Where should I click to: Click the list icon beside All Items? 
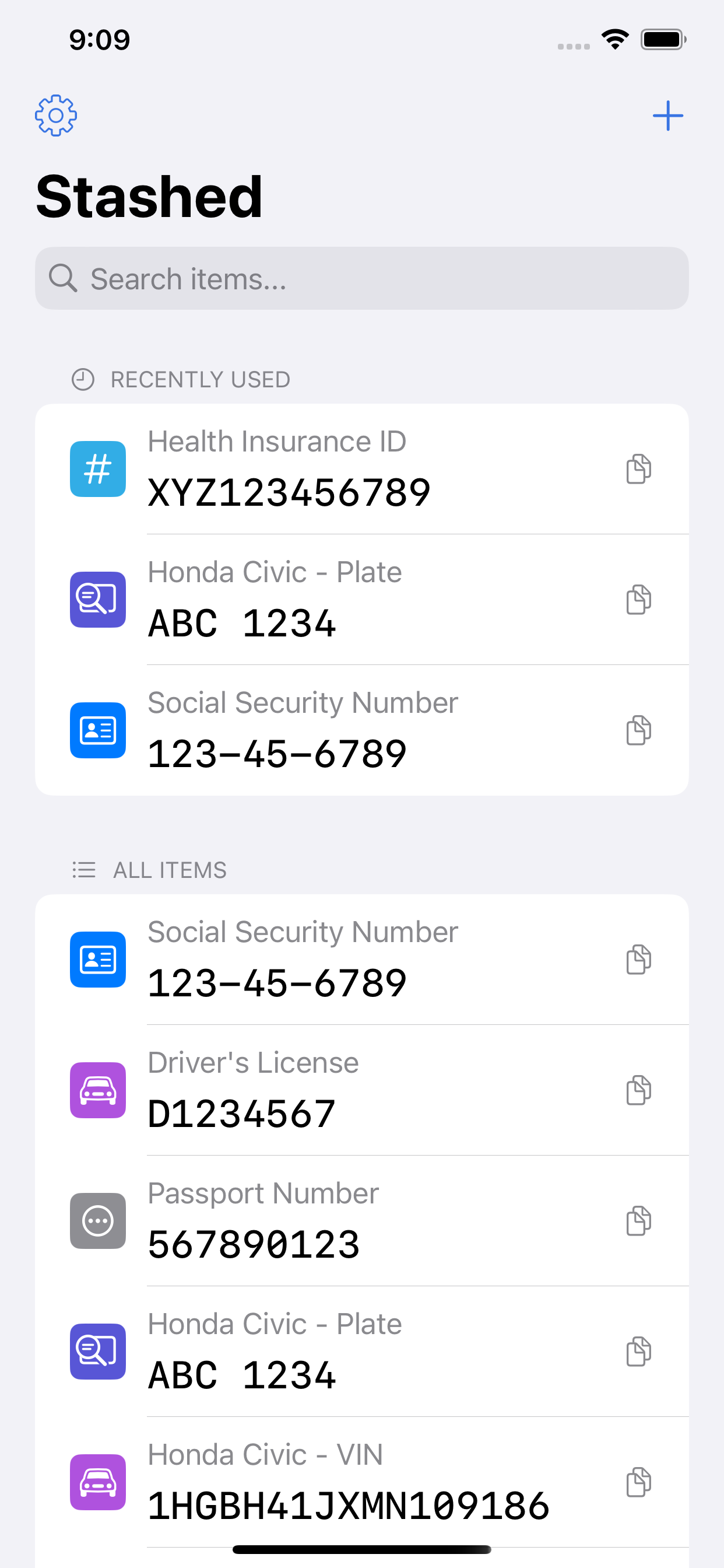pos(83,870)
